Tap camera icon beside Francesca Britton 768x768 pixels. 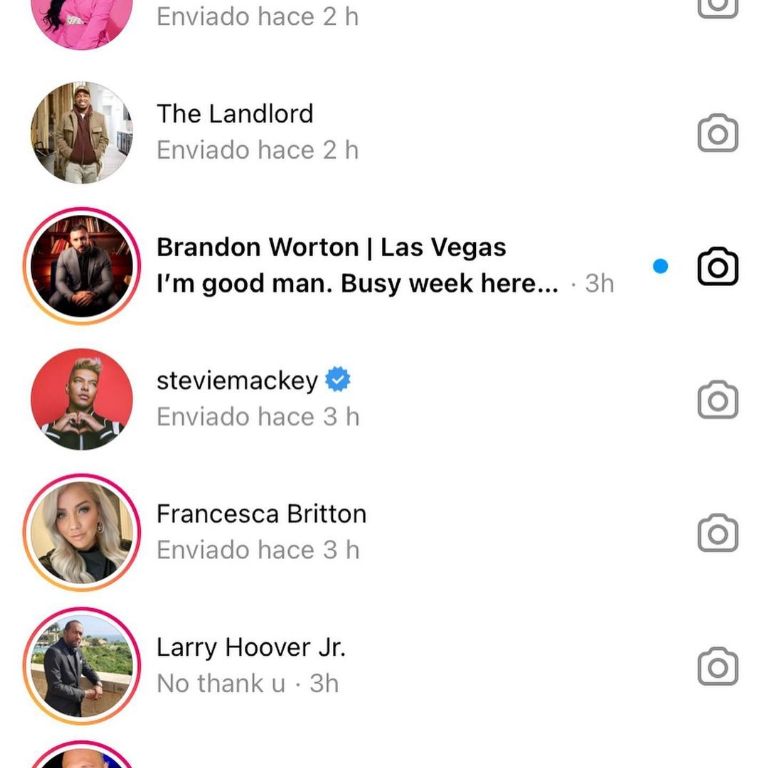pyautogui.click(x=717, y=534)
